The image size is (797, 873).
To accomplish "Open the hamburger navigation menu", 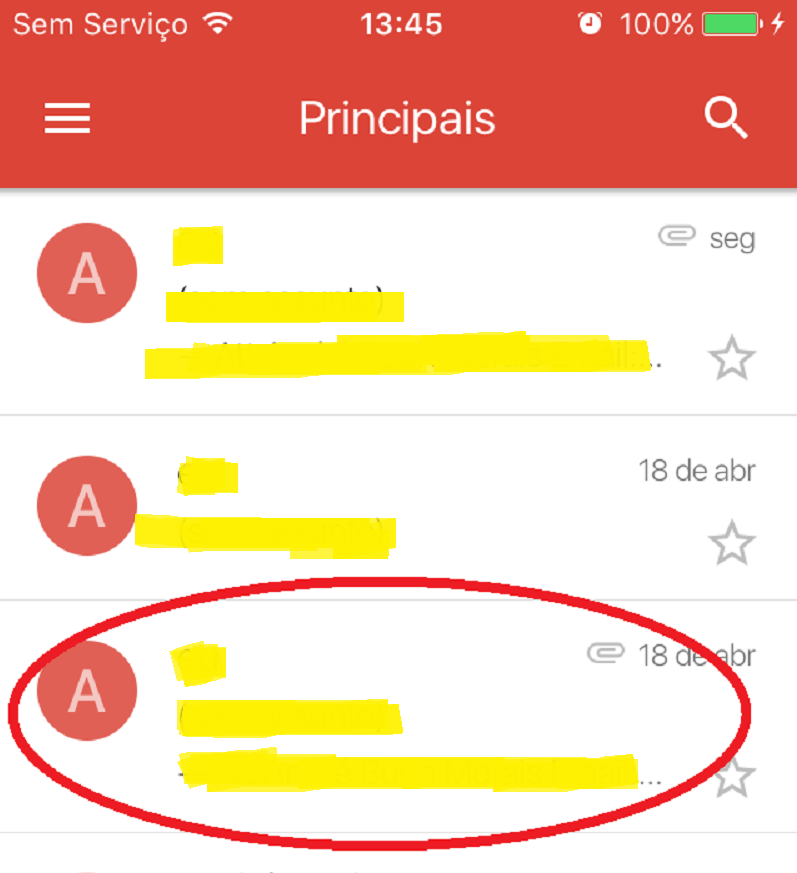I will [67, 119].
